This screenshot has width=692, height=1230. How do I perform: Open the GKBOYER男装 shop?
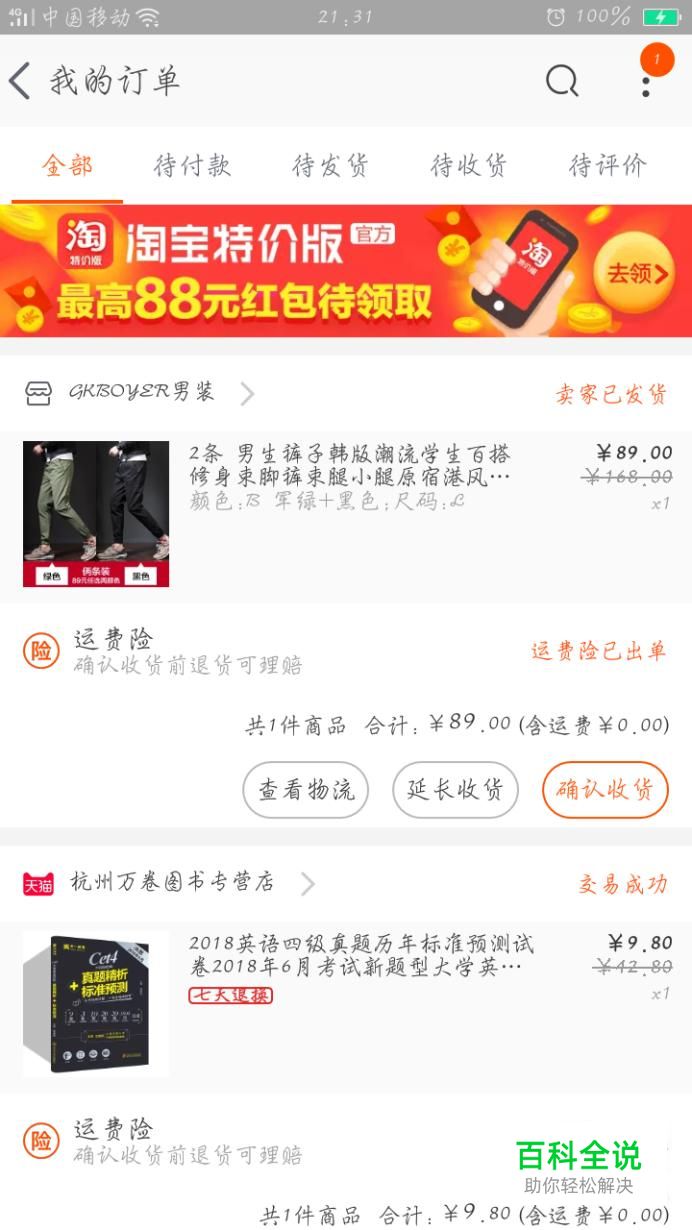coord(140,393)
